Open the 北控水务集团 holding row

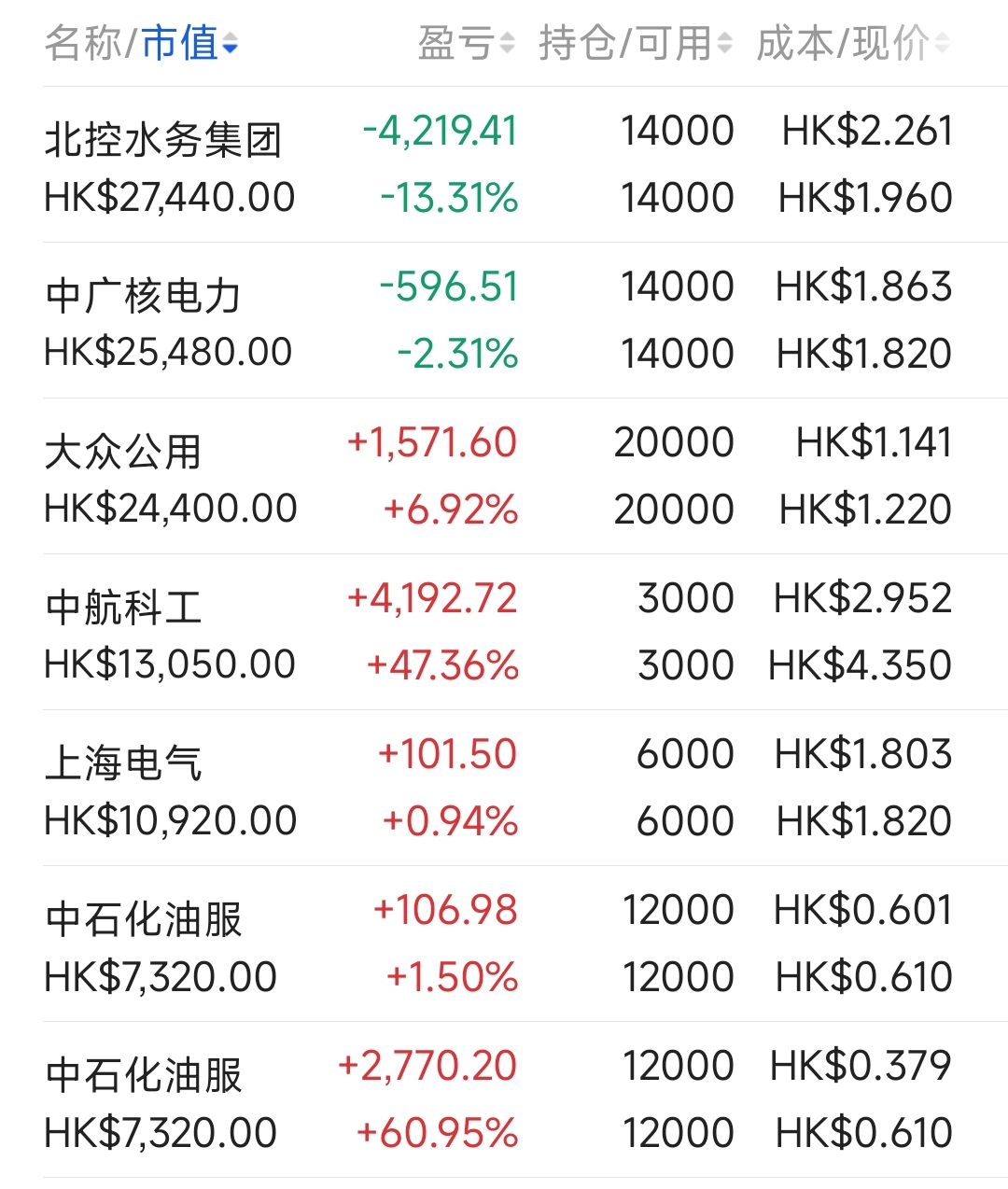click(504, 164)
